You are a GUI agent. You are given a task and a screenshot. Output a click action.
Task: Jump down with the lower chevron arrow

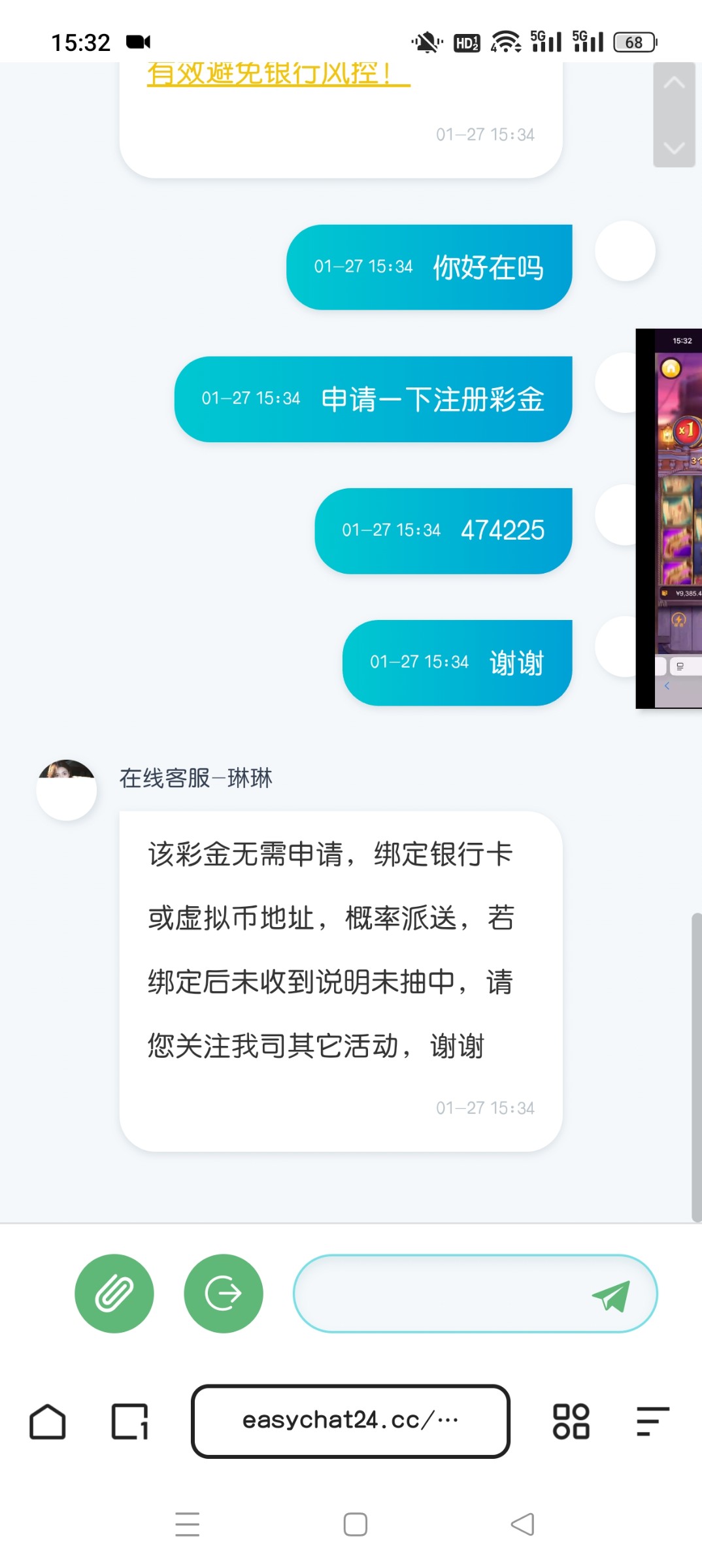(674, 148)
